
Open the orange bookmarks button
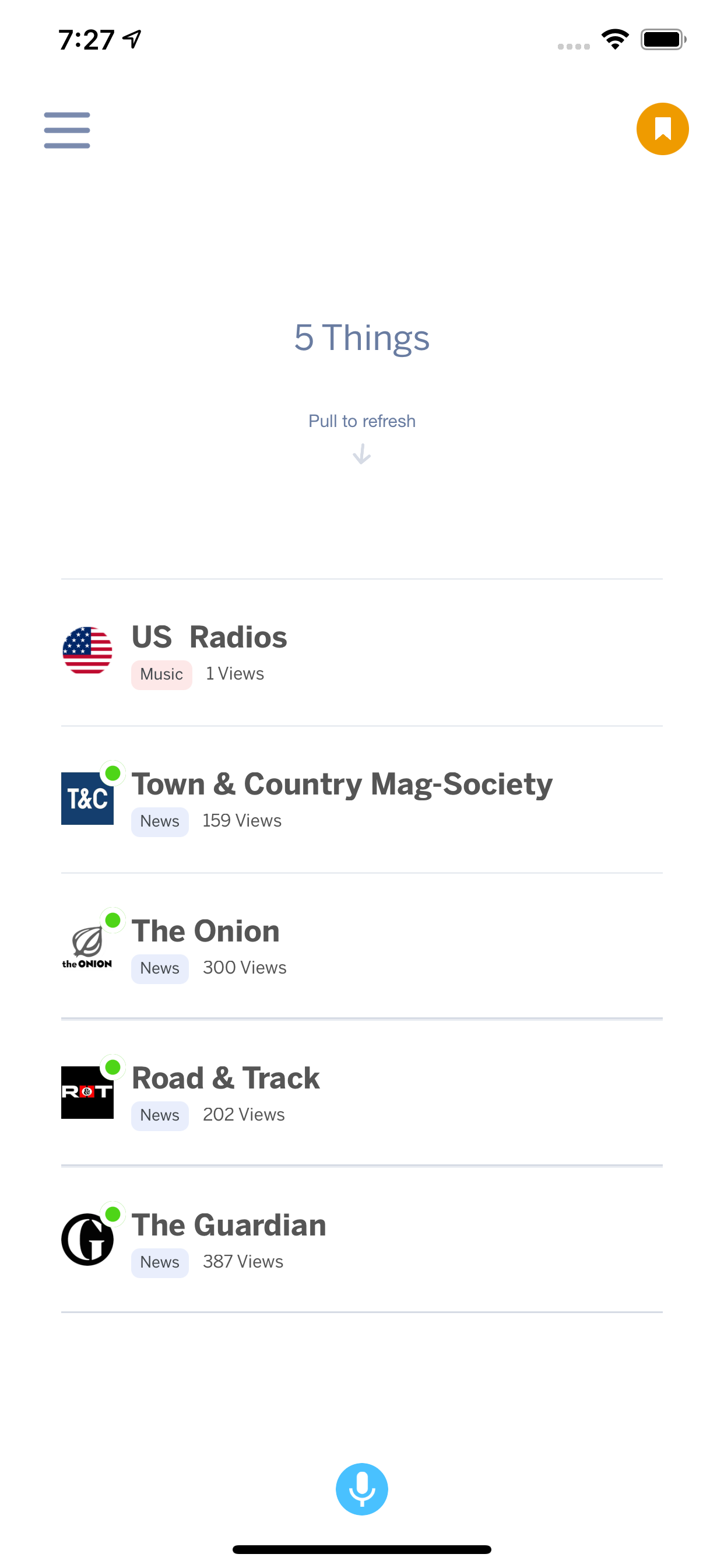(662, 129)
